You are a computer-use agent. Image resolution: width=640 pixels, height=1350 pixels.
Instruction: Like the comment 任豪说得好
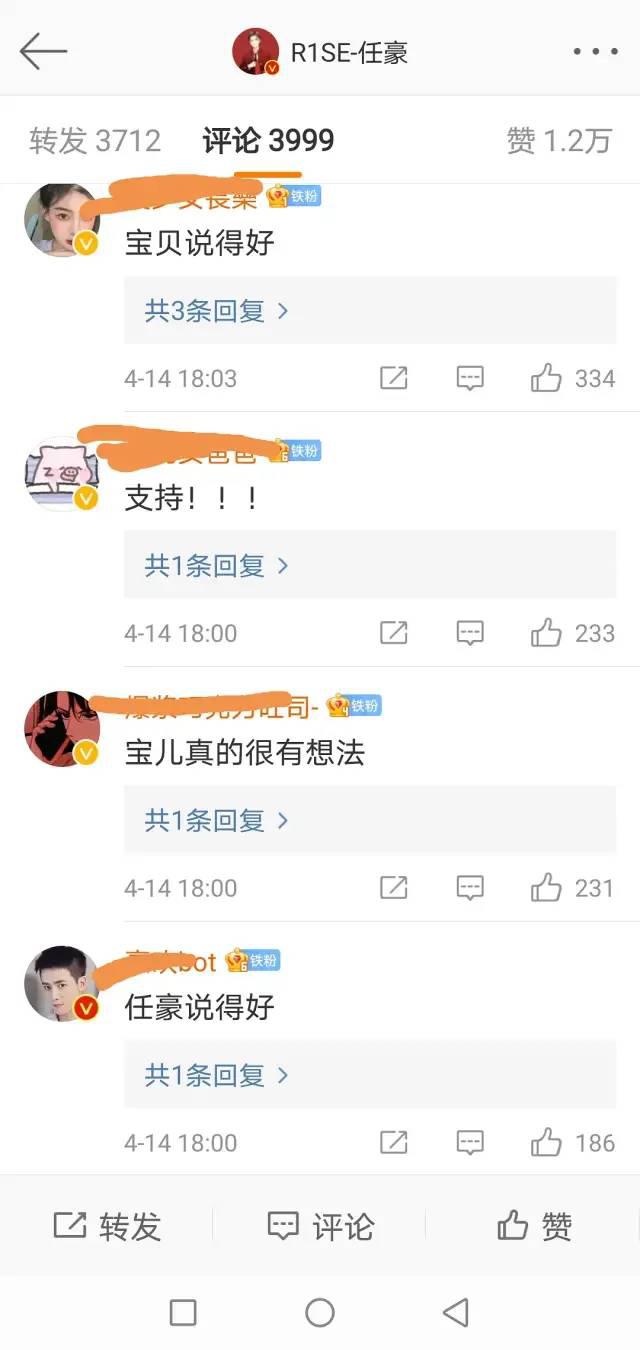(546, 1142)
